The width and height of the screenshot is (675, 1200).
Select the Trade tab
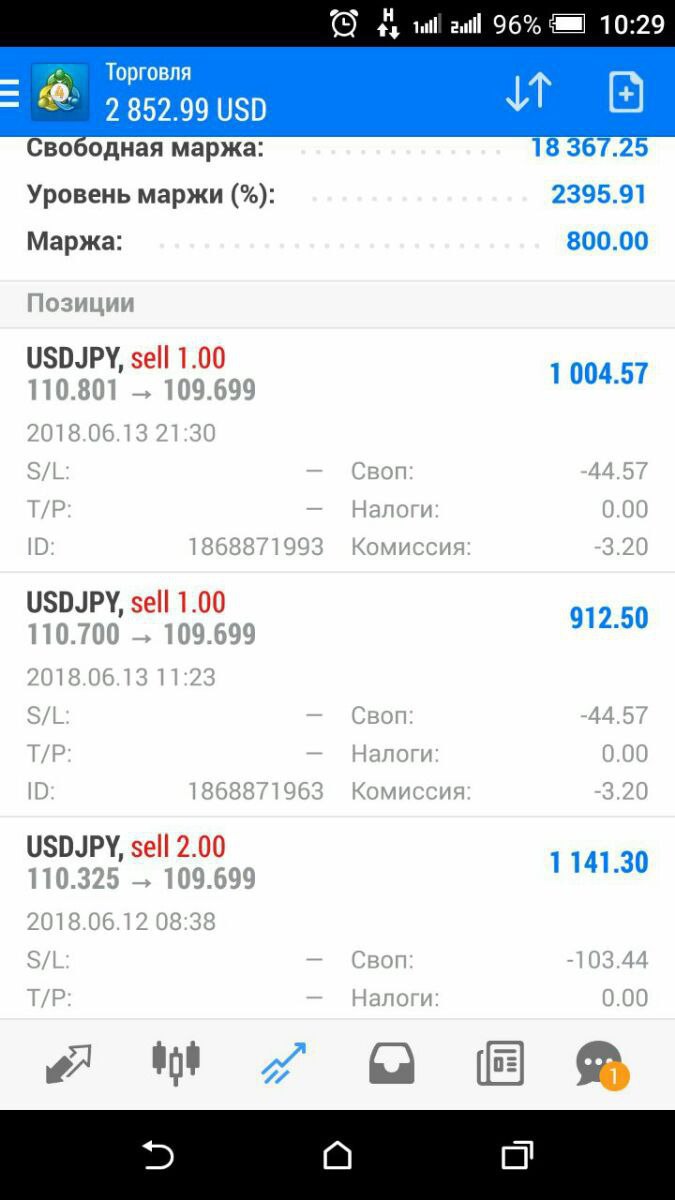pyautogui.click(x=283, y=1063)
